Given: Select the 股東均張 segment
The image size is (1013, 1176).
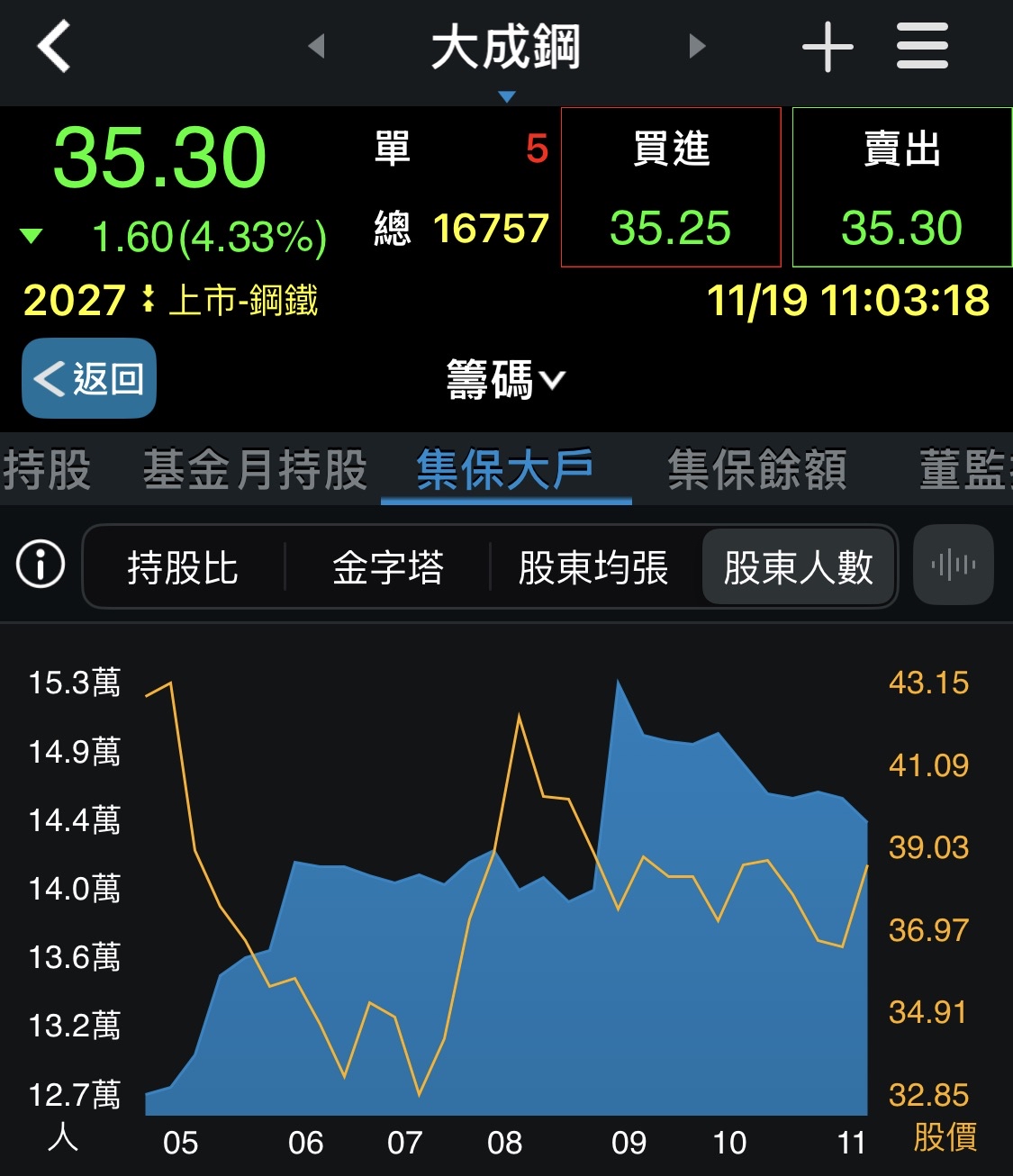Looking at the screenshot, I should (592, 568).
